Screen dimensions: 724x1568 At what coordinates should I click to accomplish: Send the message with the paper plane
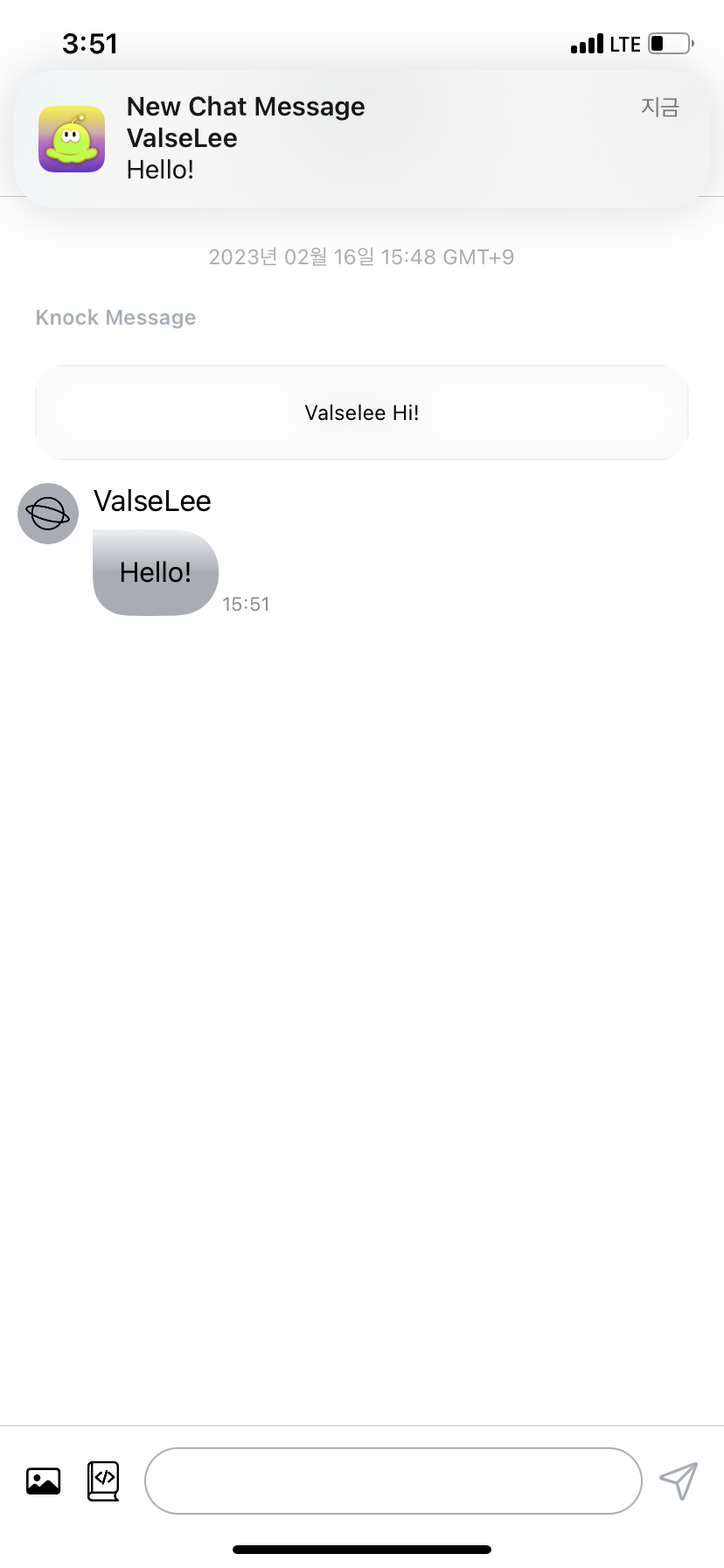679,1480
